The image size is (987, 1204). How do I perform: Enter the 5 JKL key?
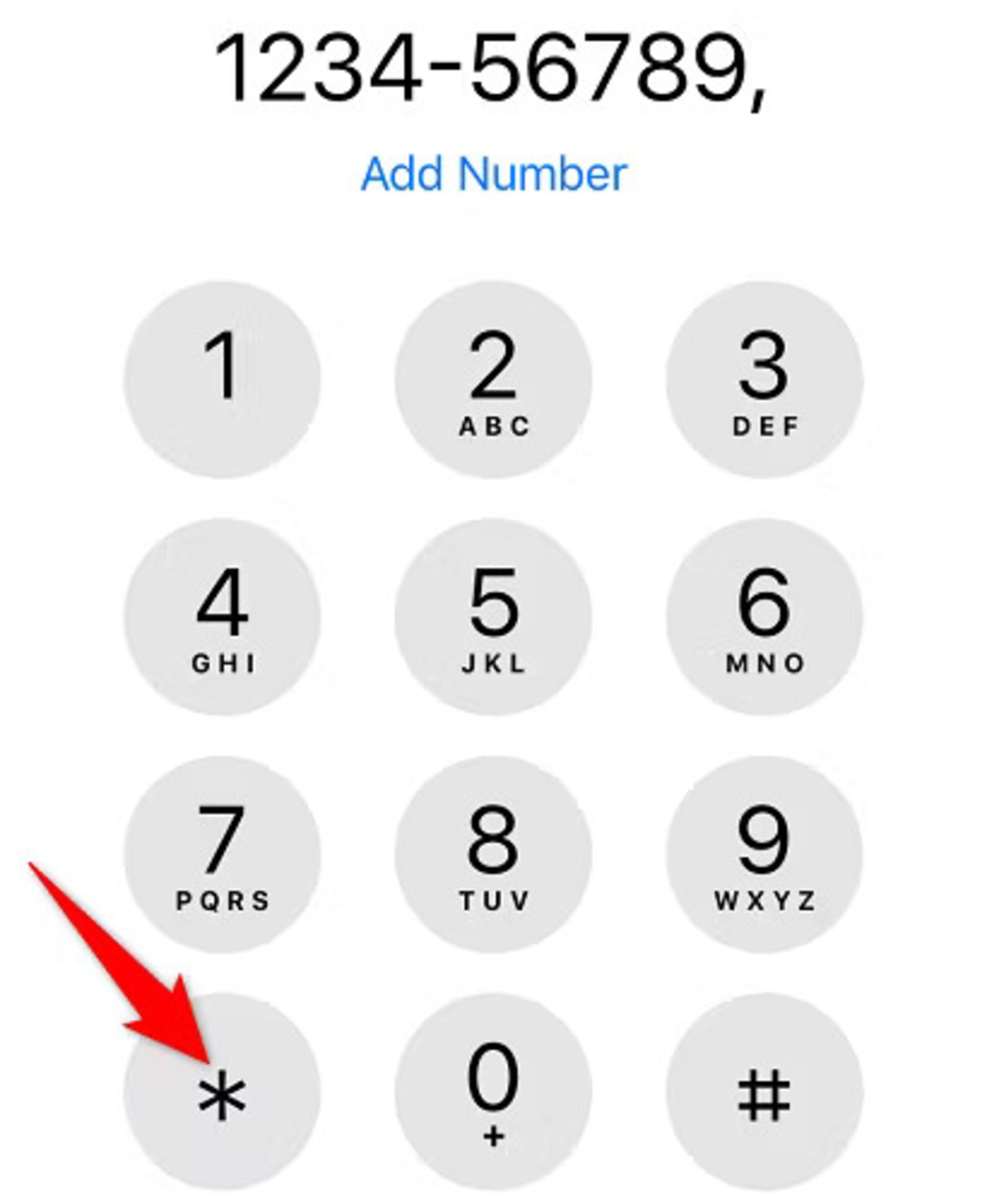coord(493,617)
